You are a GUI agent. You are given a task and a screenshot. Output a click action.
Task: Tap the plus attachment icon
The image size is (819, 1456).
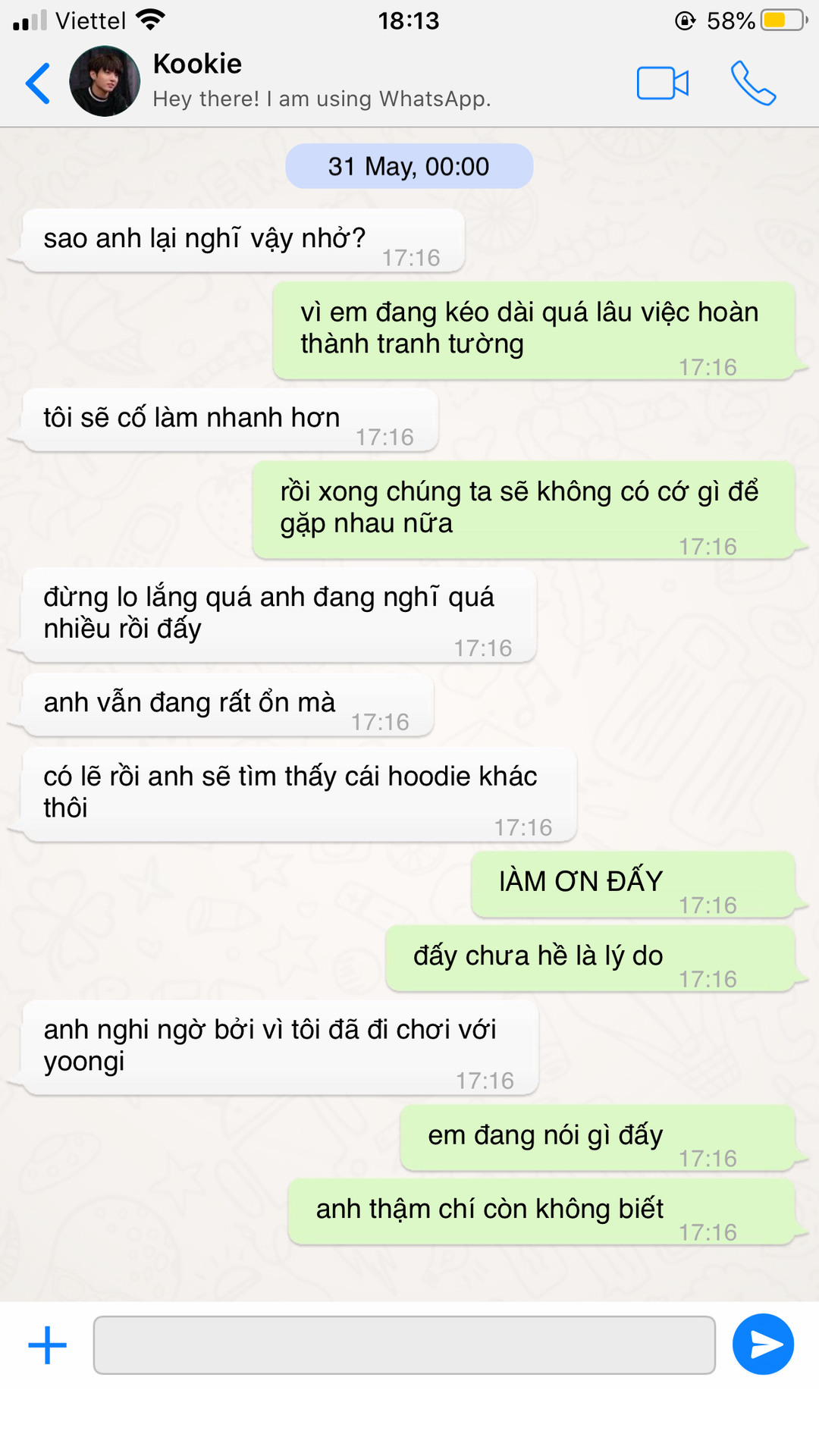[47, 1345]
